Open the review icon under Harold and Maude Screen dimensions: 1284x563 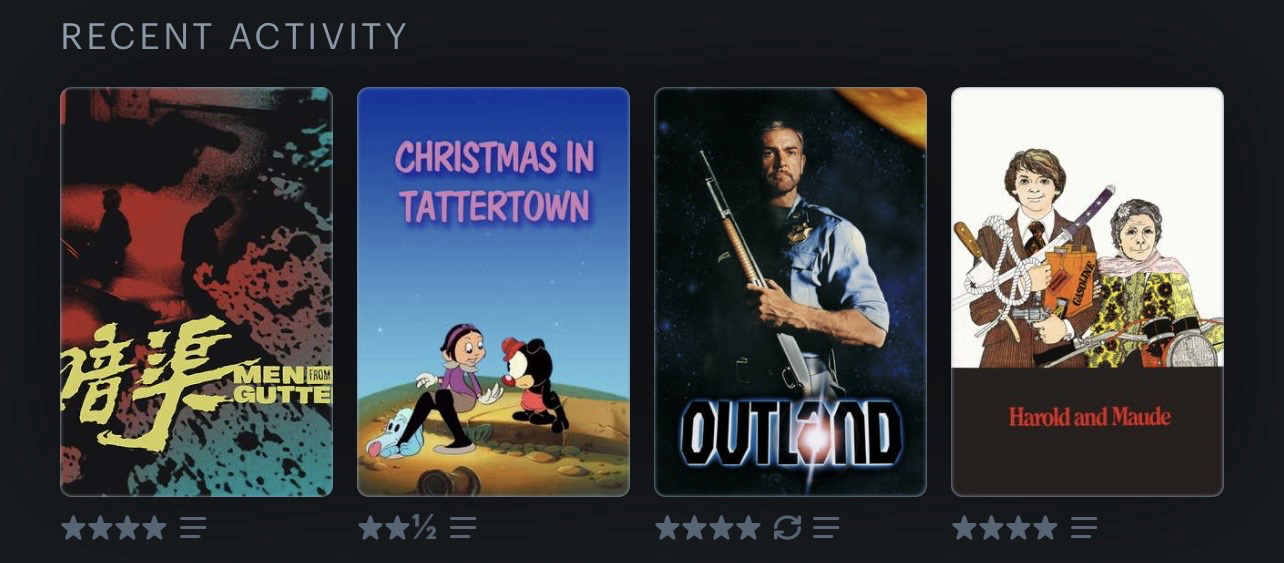pos(1084,527)
